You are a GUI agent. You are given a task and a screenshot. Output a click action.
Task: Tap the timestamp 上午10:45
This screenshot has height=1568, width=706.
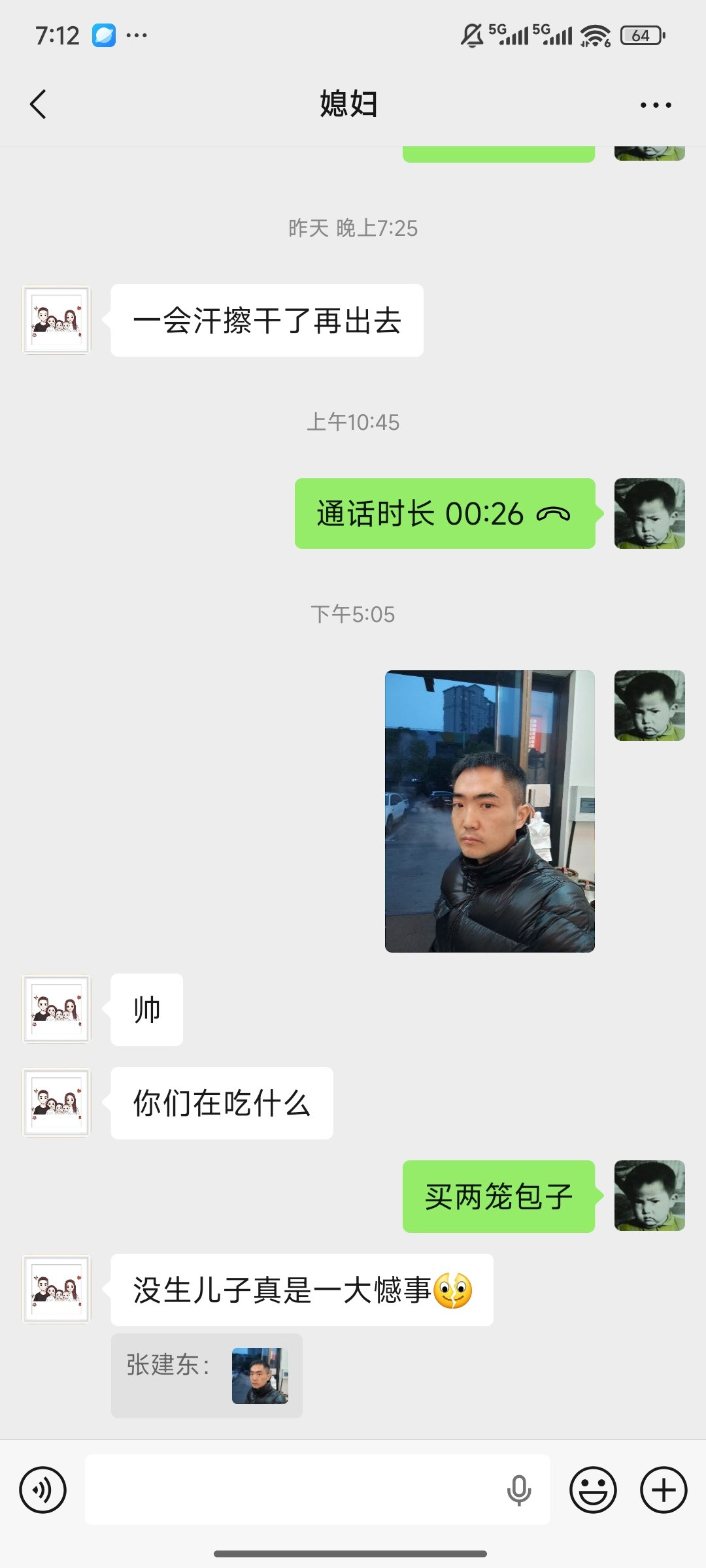[x=353, y=422]
